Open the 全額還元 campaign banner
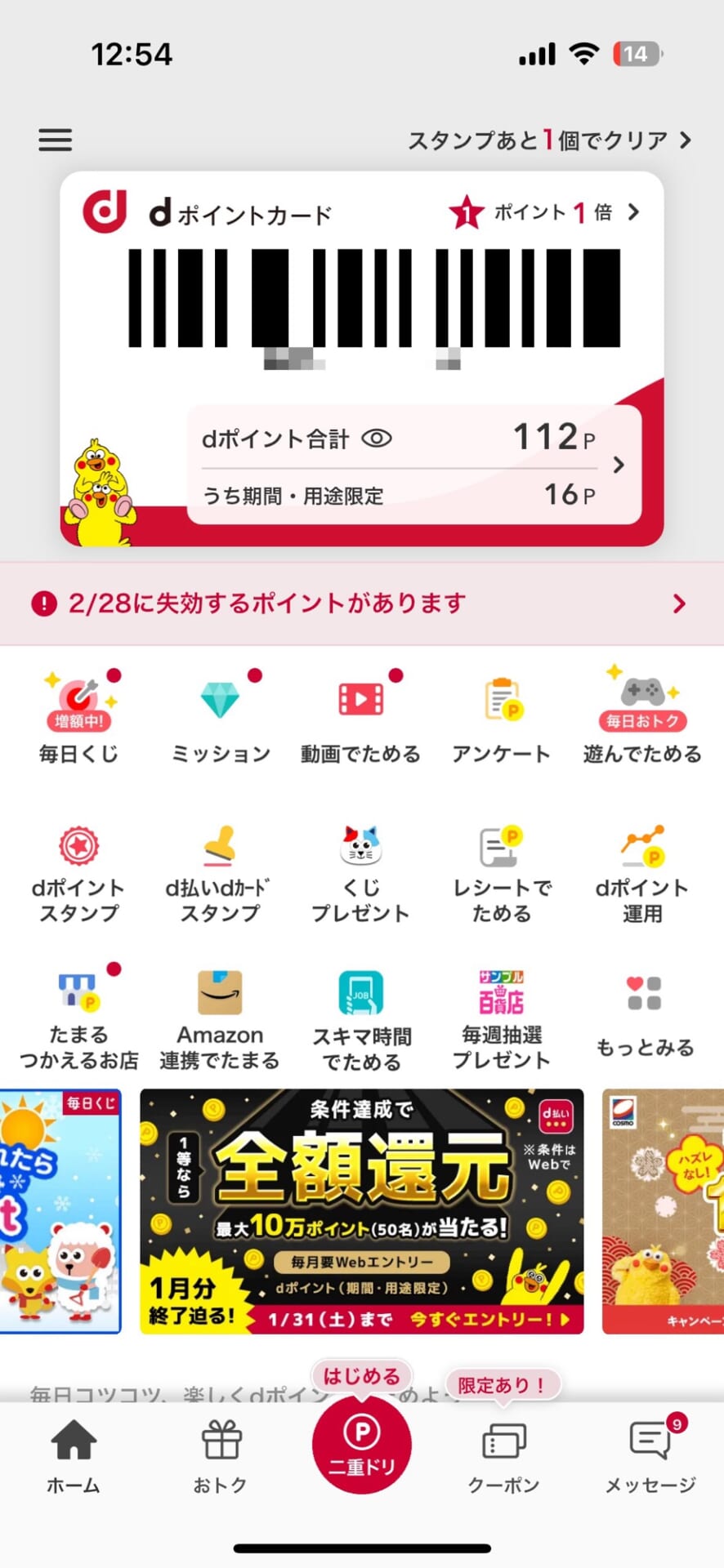 360,1209
